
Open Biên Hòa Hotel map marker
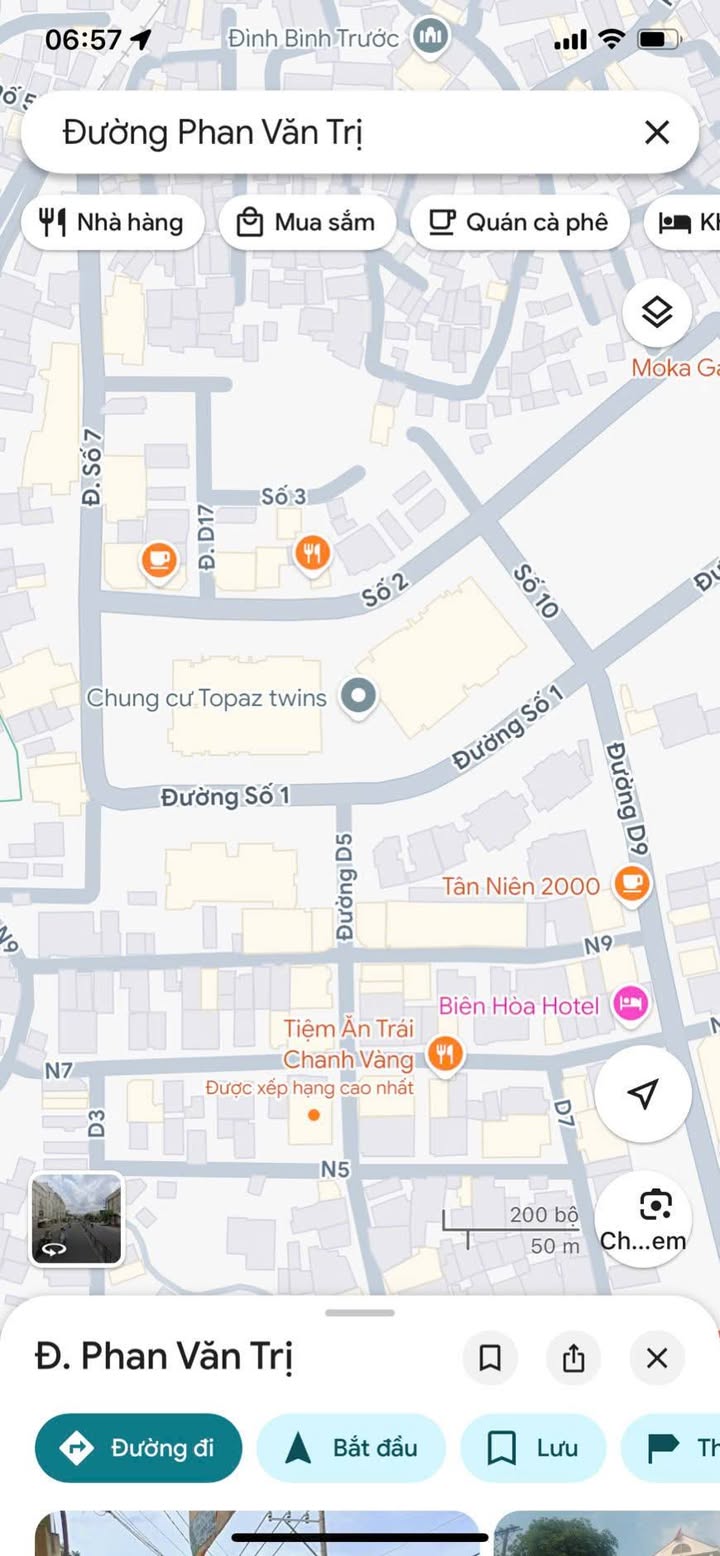[631, 1003]
